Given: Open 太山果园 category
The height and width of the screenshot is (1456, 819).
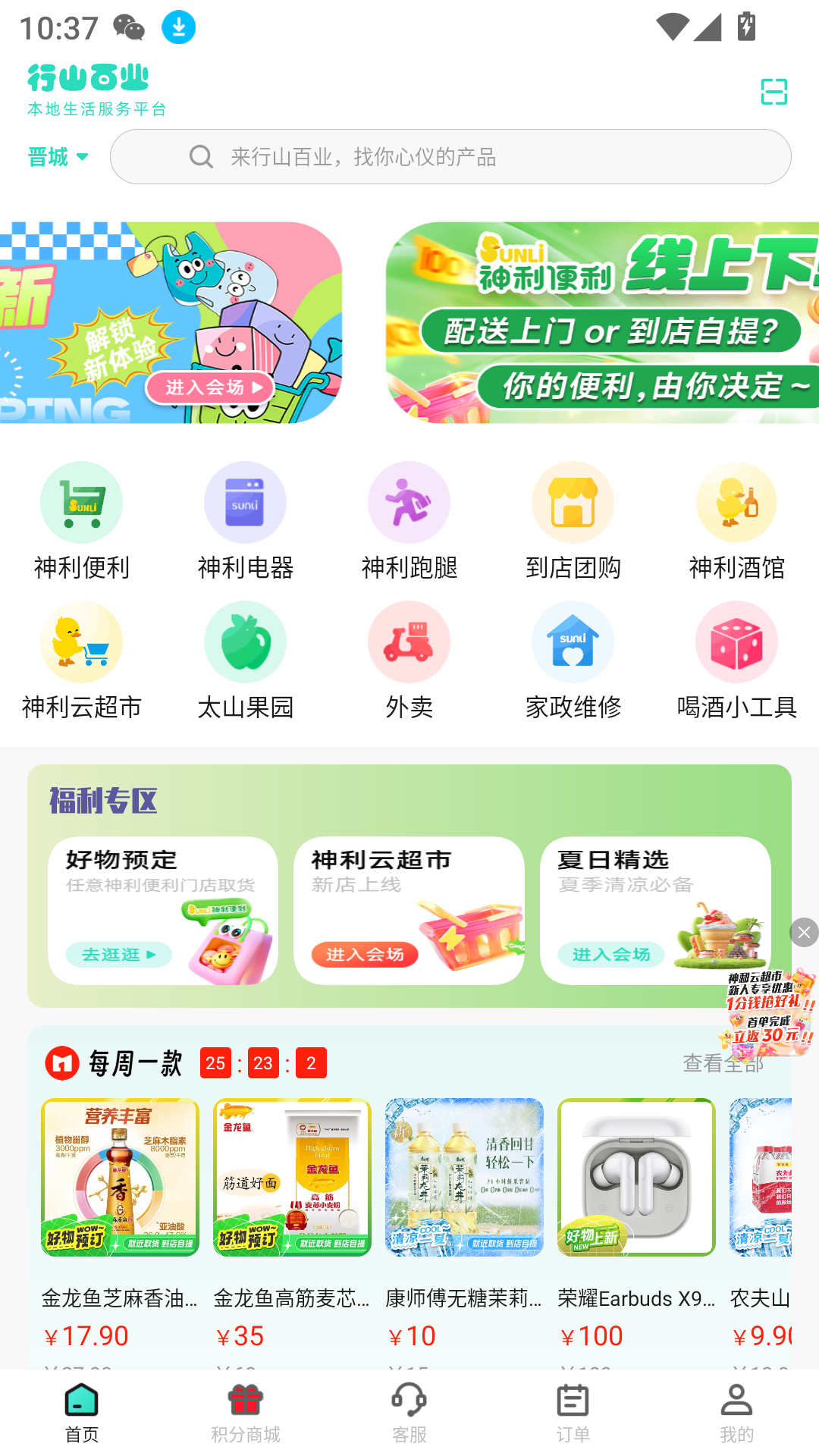Looking at the screenshot, I should coord(245,660).
